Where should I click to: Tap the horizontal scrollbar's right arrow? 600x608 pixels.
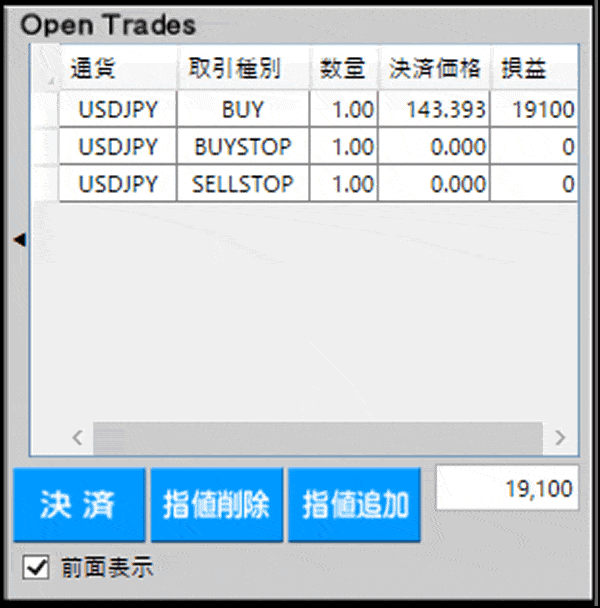point(560,438)
